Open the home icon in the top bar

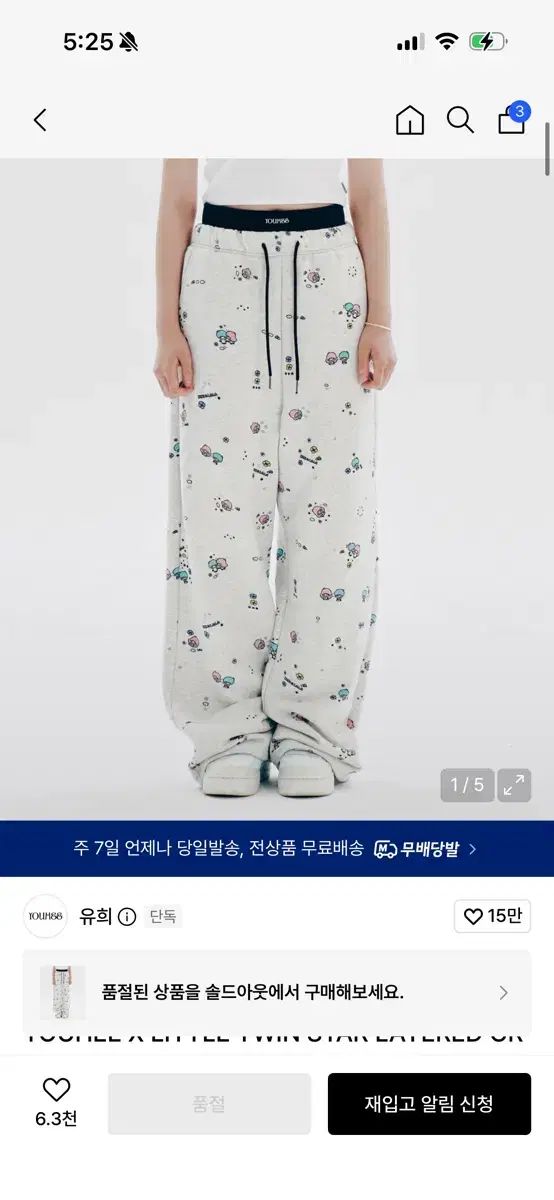coord(410,121)
